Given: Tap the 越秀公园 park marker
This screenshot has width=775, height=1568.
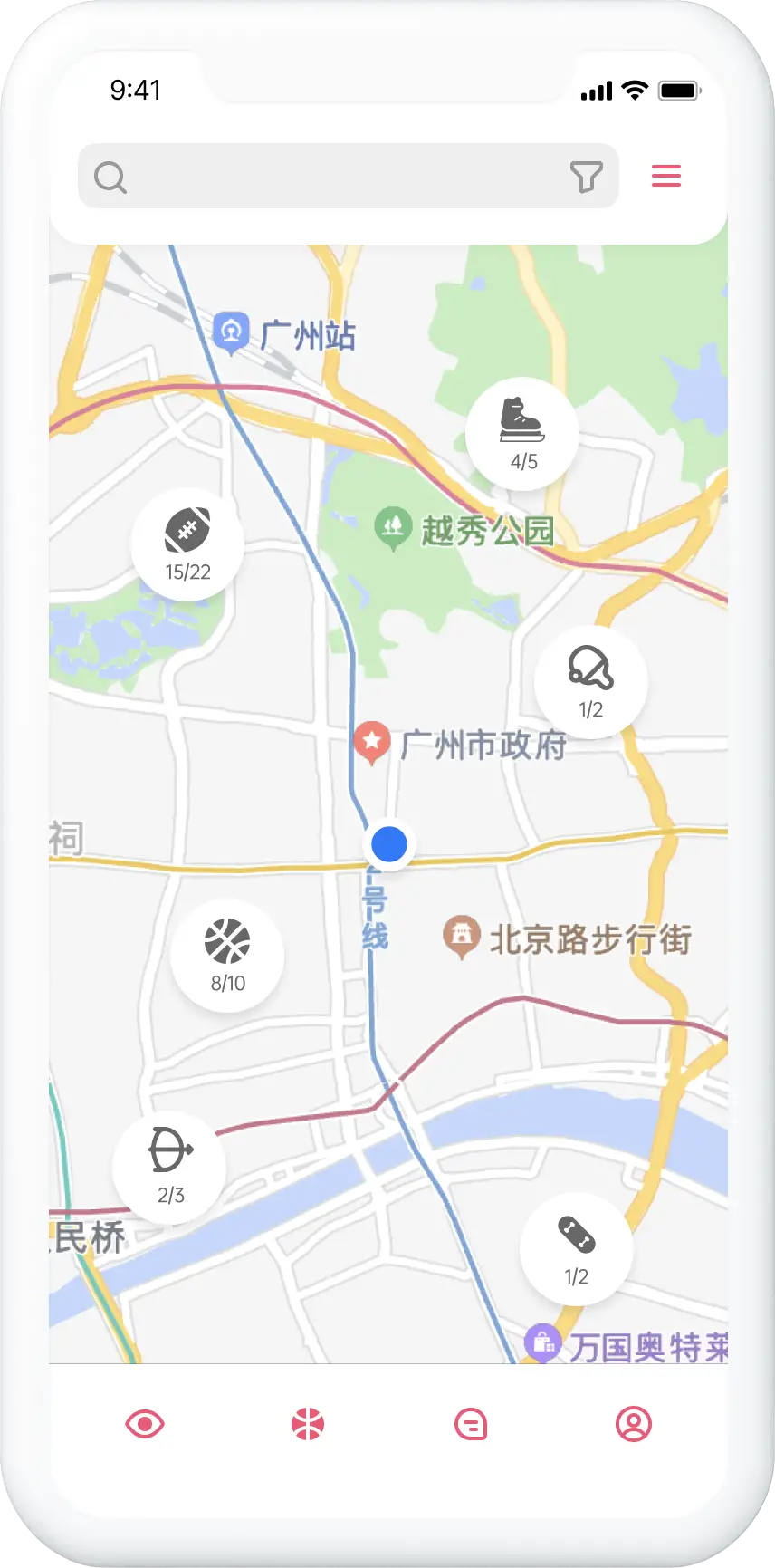Looking at the screenshot, I should coord(393,526).
